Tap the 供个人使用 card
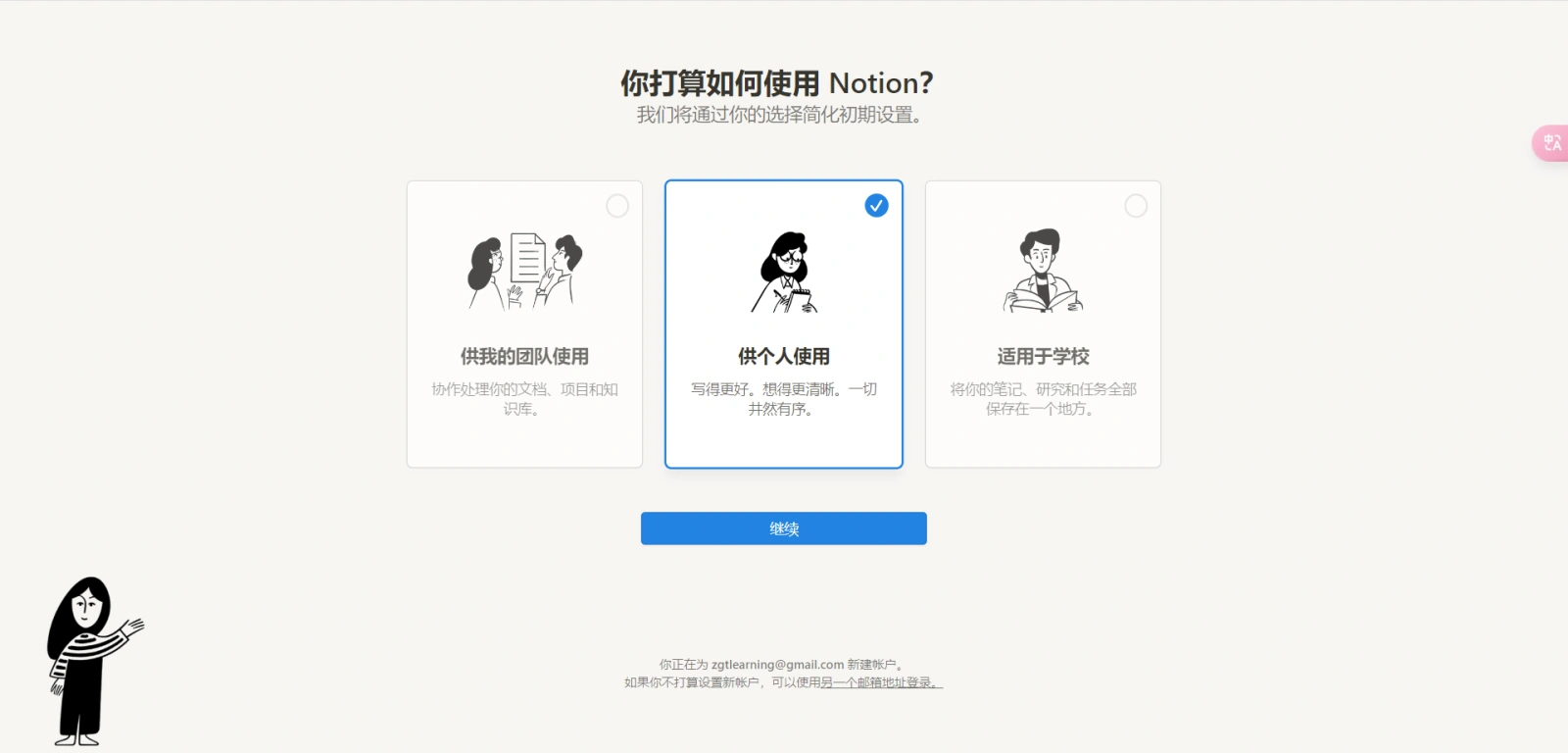The width and height of the screenshot is (1568, 753). [x=783, y=325]
